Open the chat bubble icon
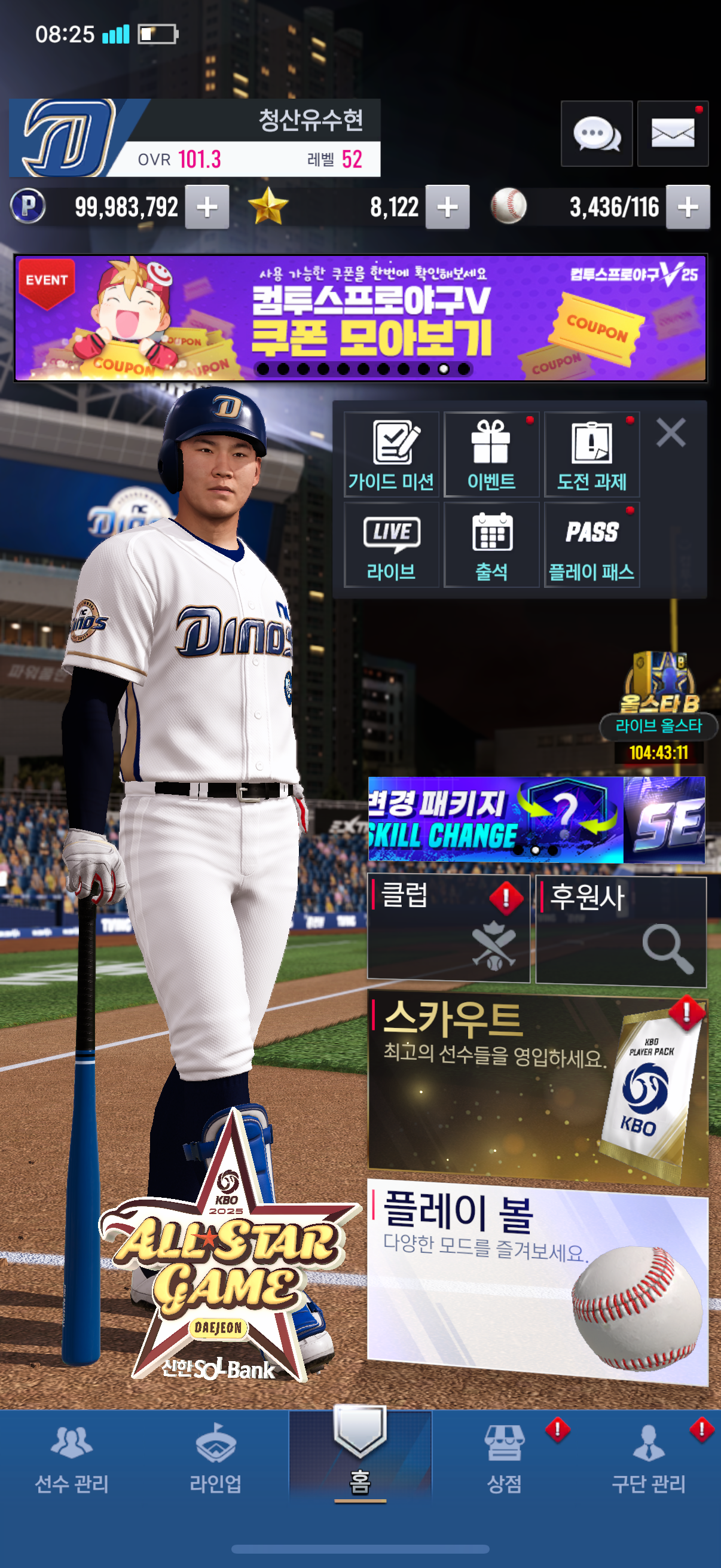Screen dimensions: 721x1568 coord(595,133)
